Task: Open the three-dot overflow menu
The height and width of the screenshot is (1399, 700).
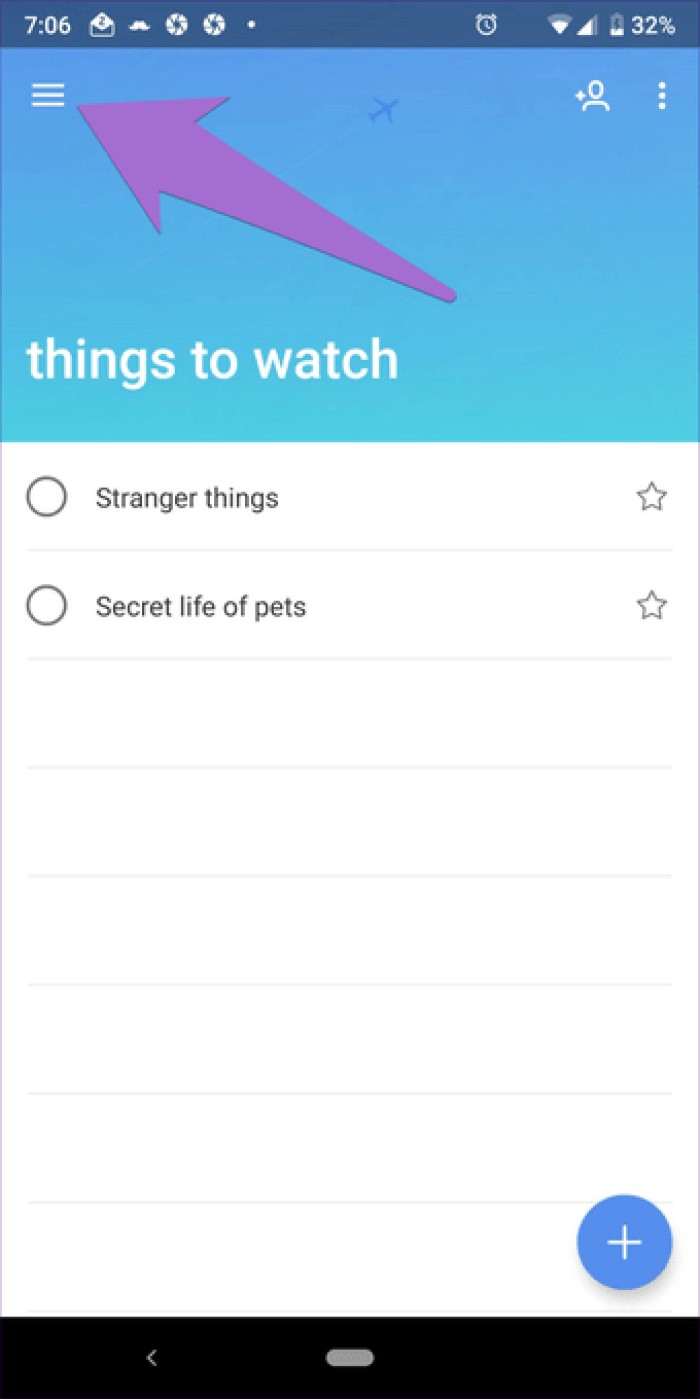Action: tap(661, 96)
